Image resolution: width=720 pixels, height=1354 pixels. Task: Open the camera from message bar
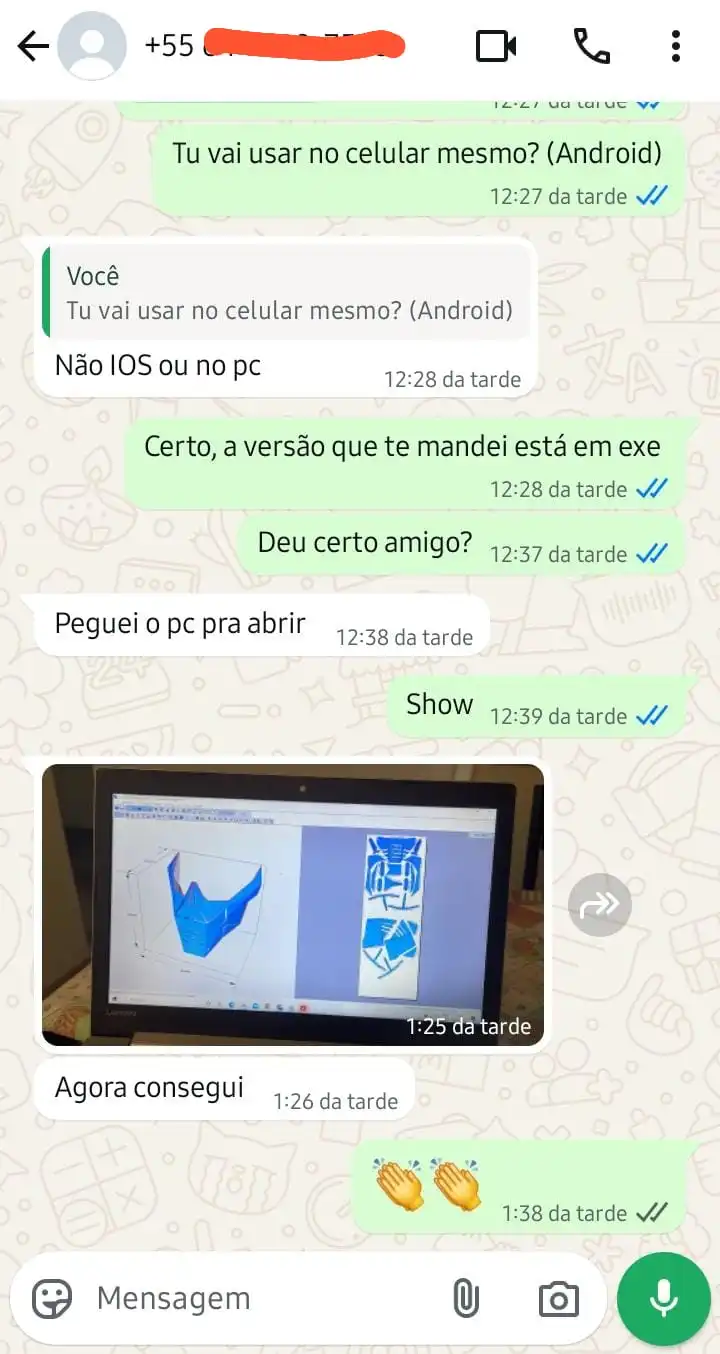pyautogui.click(x=558, y=1298)
